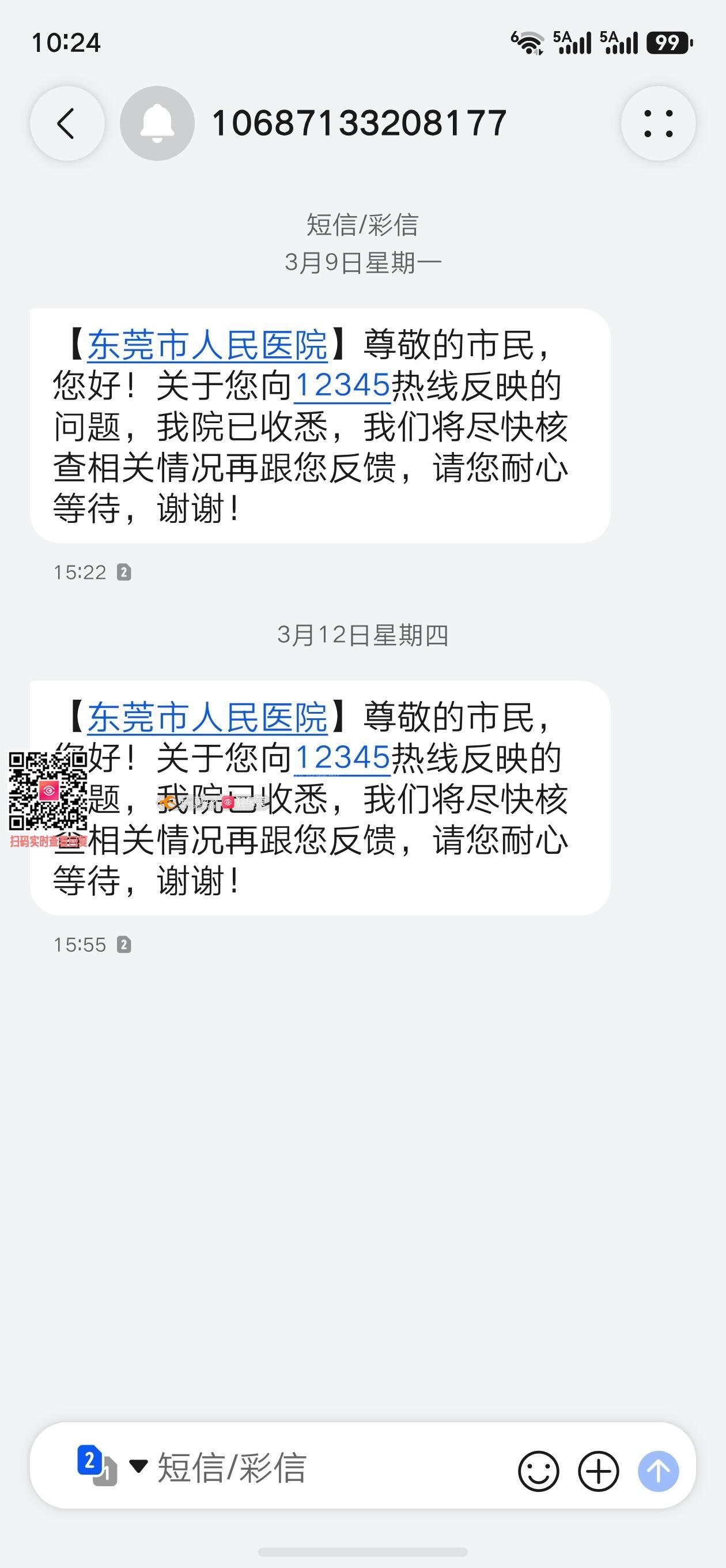Open the emoji picker
The width and height of the screenshot is (726, 1568).
pos(539,1471)
